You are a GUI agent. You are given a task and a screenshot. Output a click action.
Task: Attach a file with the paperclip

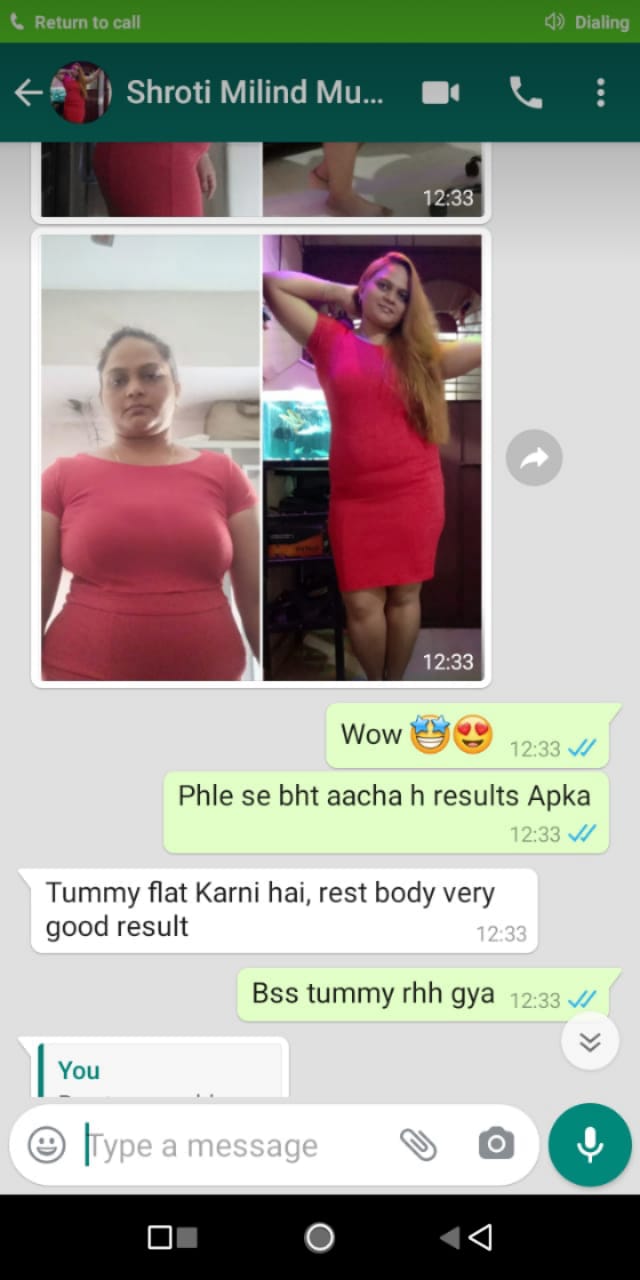[x=419, y=1145]
